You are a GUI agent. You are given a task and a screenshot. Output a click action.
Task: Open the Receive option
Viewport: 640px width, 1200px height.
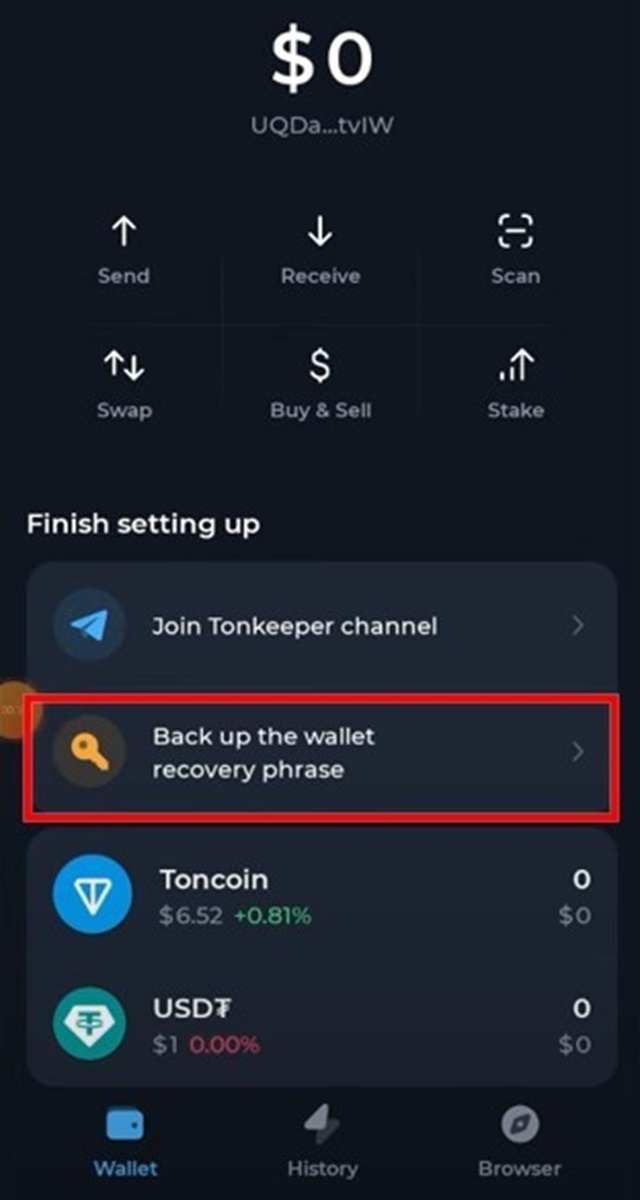(x=320, y=250)
